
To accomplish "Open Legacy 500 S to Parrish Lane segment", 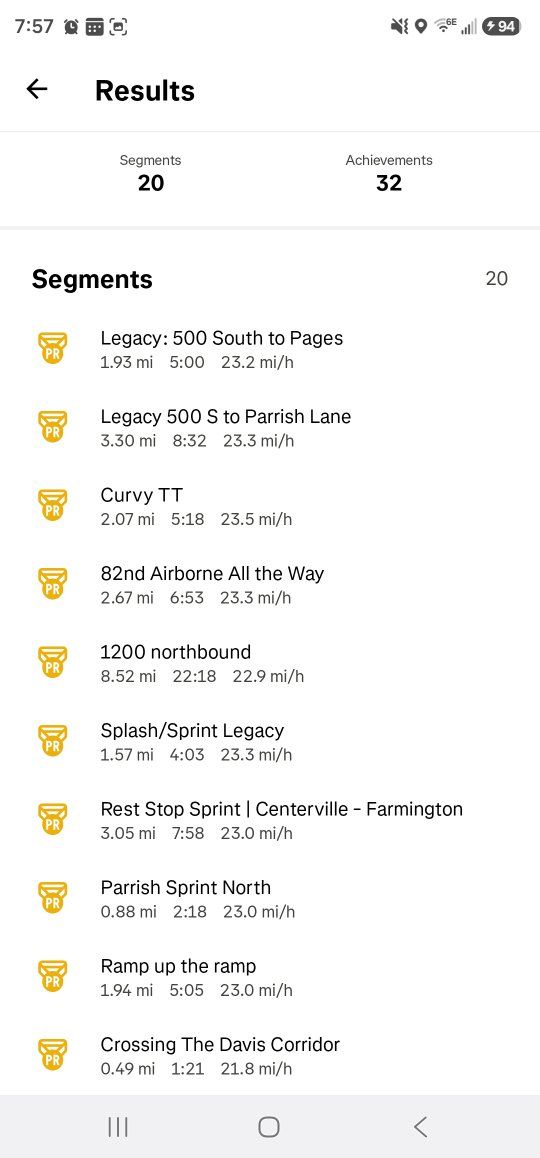I will tap(270, 428).
